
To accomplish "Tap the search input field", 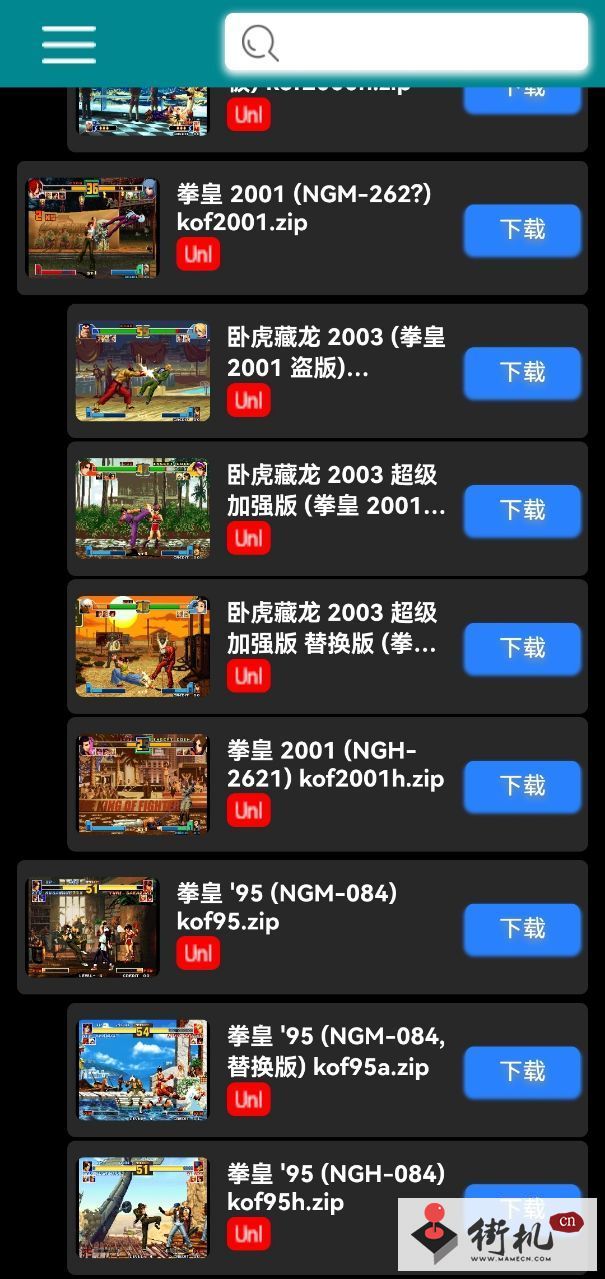I will 420,43.
